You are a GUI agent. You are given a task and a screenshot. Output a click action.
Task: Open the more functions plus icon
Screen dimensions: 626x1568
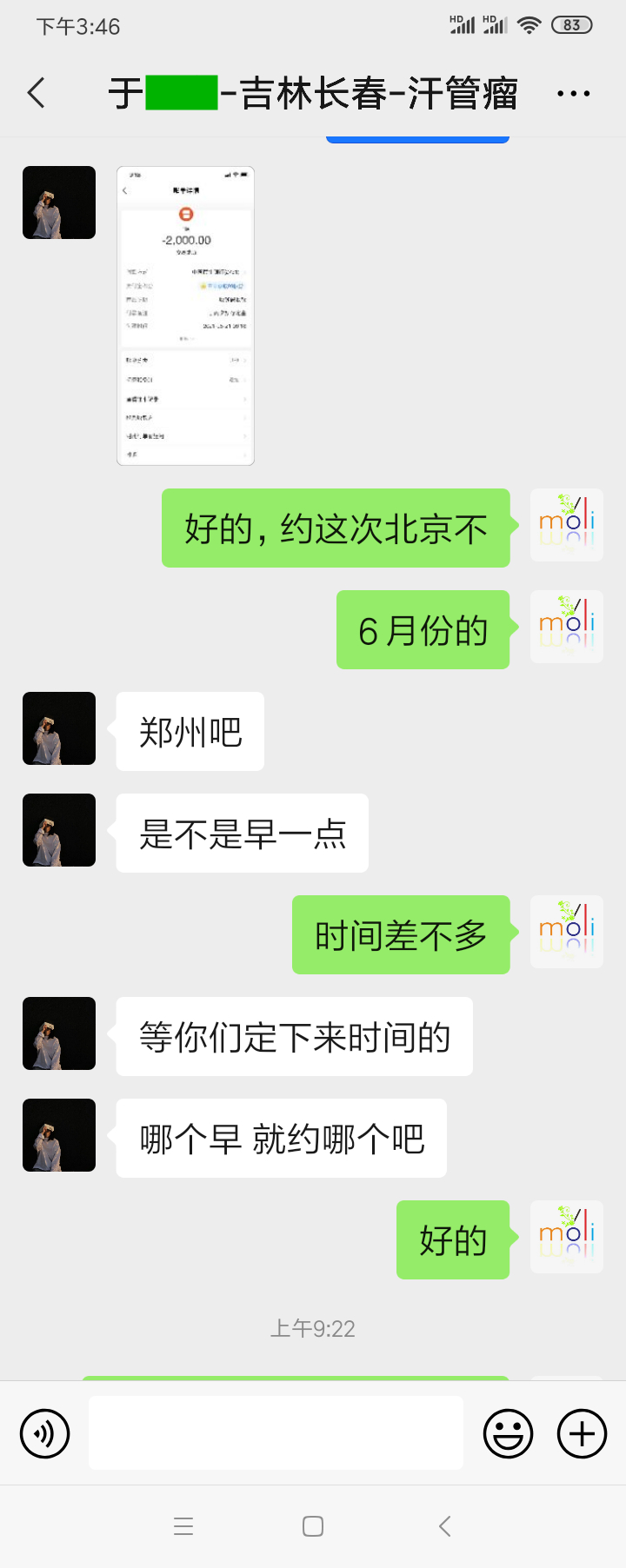point(581,1432)
